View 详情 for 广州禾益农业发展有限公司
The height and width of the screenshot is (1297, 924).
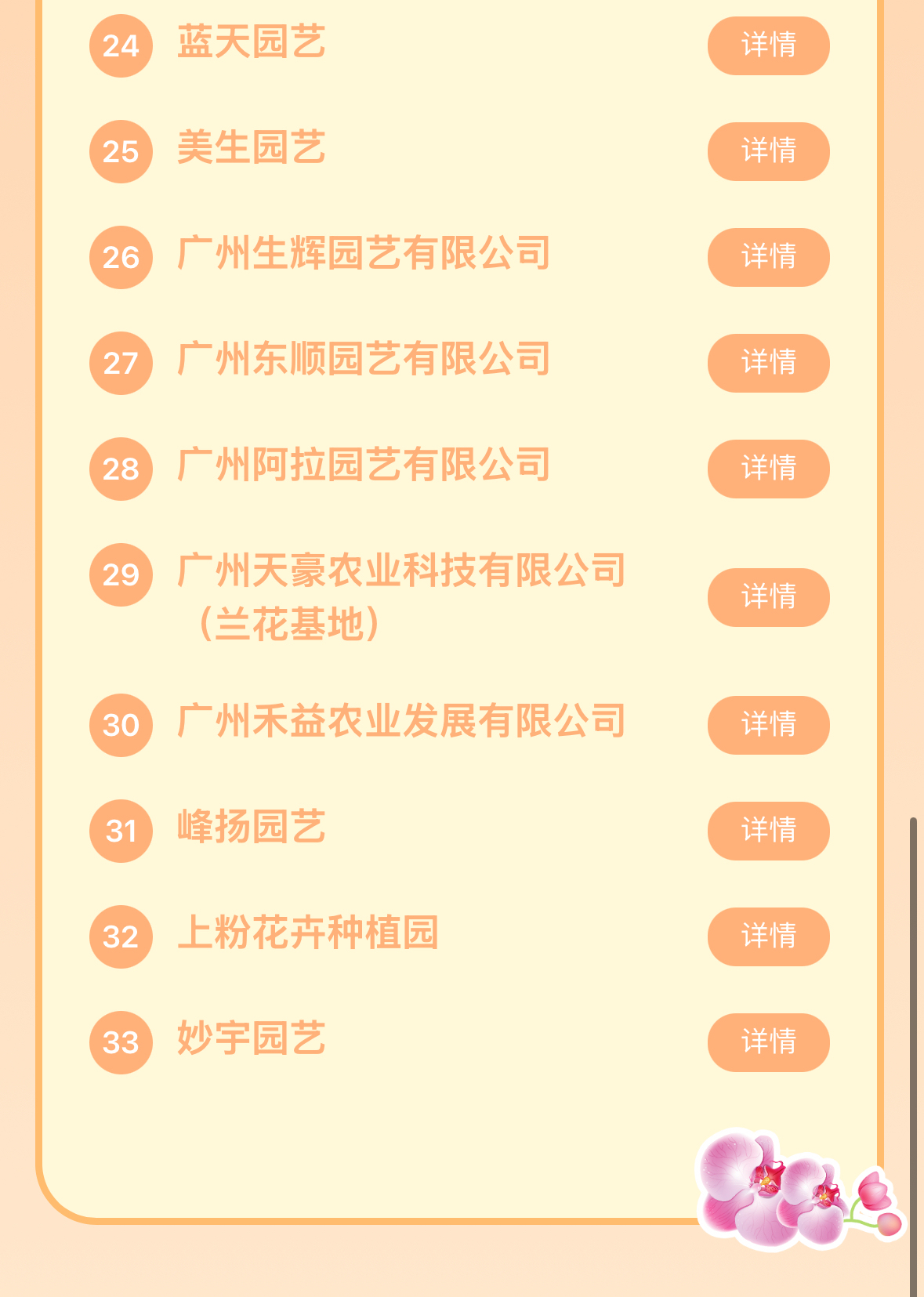click(768, 725)
